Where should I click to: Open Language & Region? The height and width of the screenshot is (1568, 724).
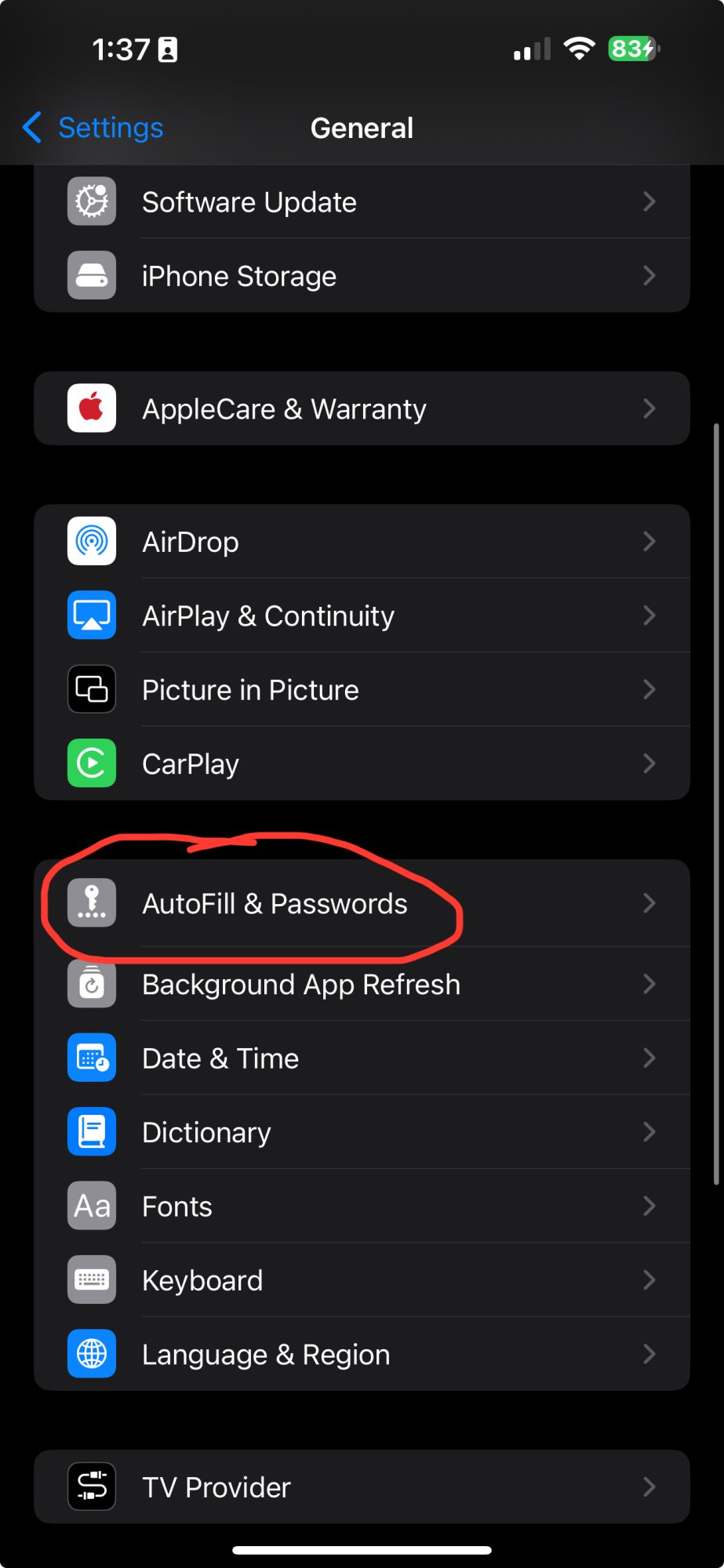click(x=361, y=1354)
